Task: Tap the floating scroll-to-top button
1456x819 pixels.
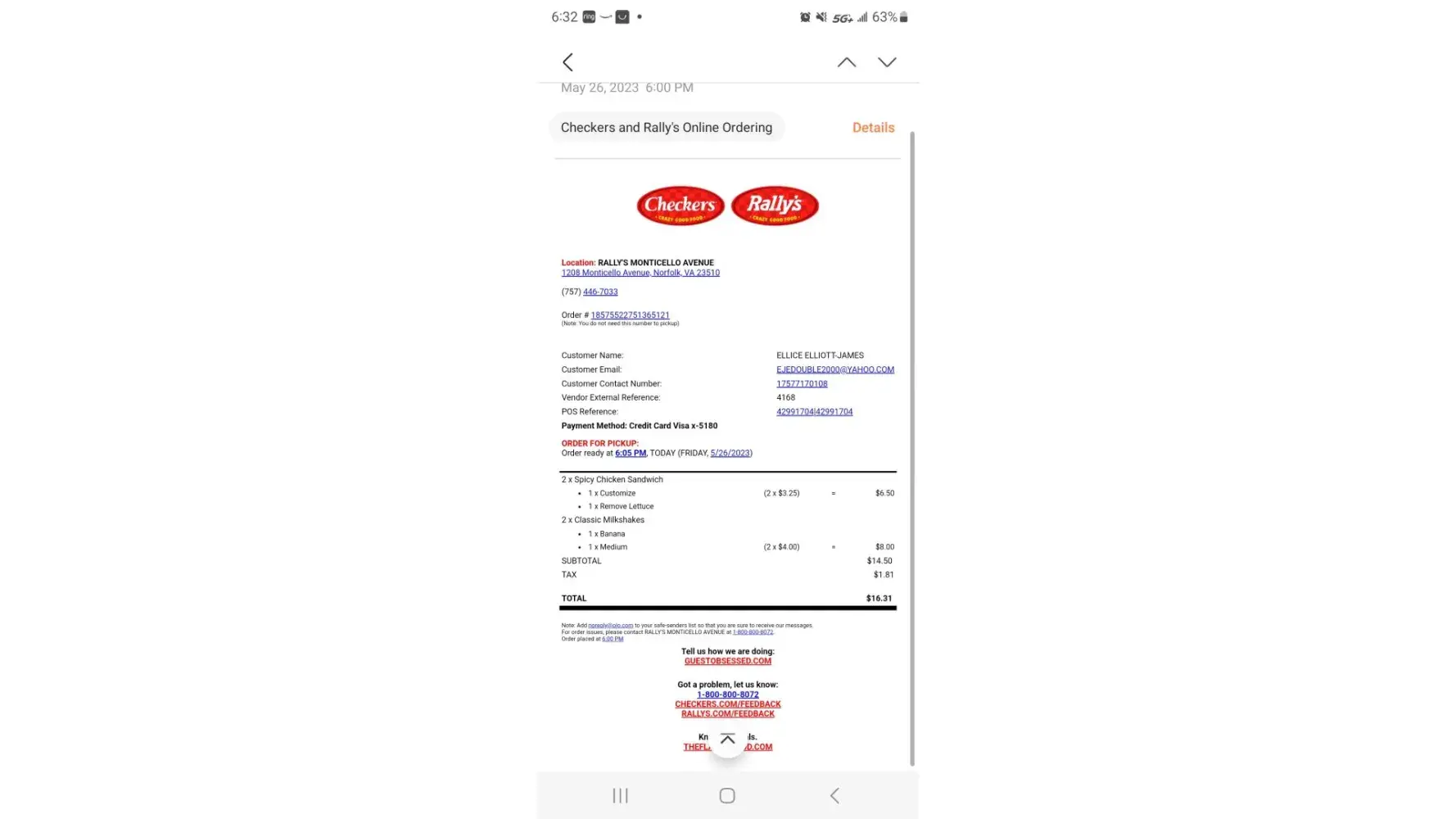Action: tap(727, 740)
